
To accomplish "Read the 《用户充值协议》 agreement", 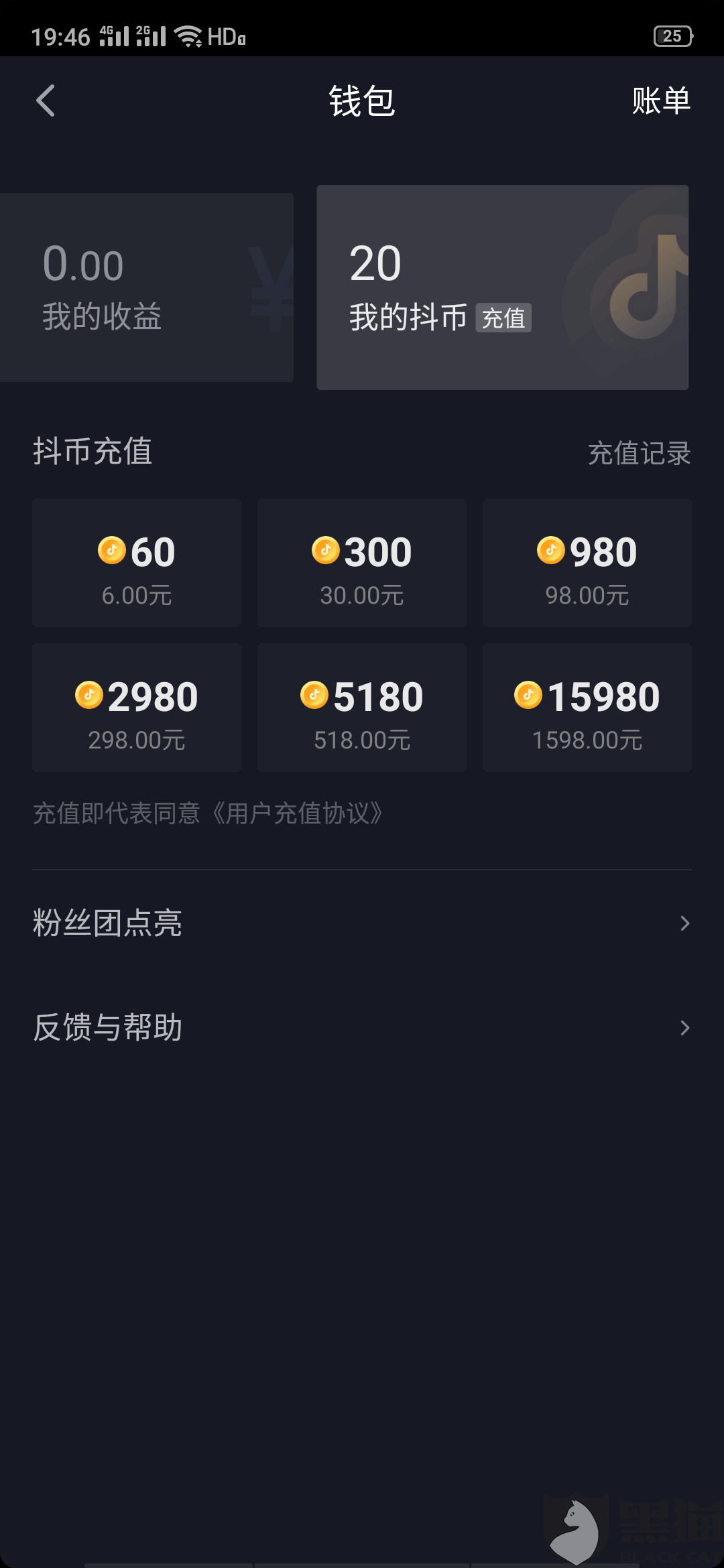I will click(297, 813).
